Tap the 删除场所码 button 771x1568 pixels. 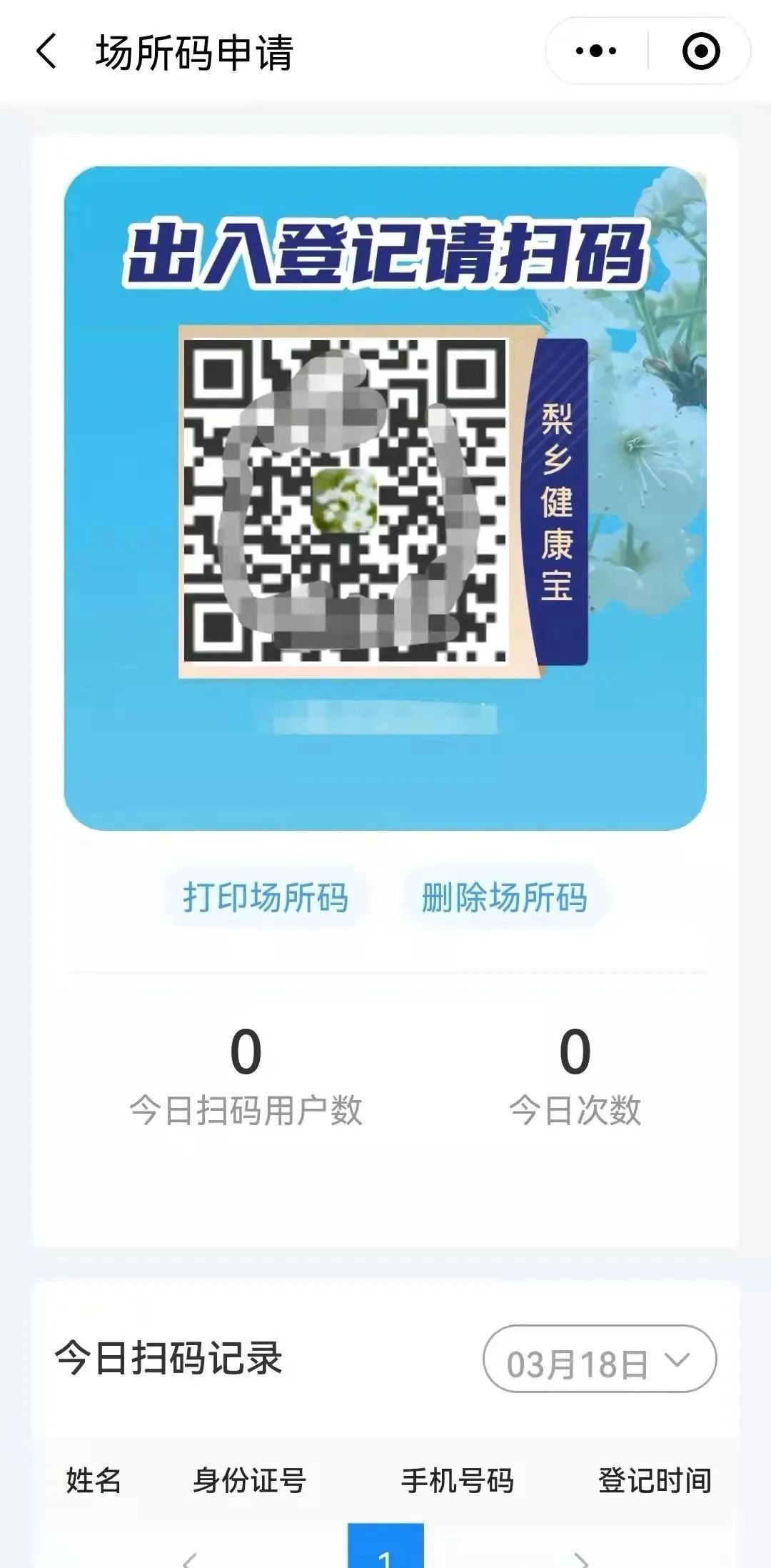pyautogui.click(x=504, y=897)
